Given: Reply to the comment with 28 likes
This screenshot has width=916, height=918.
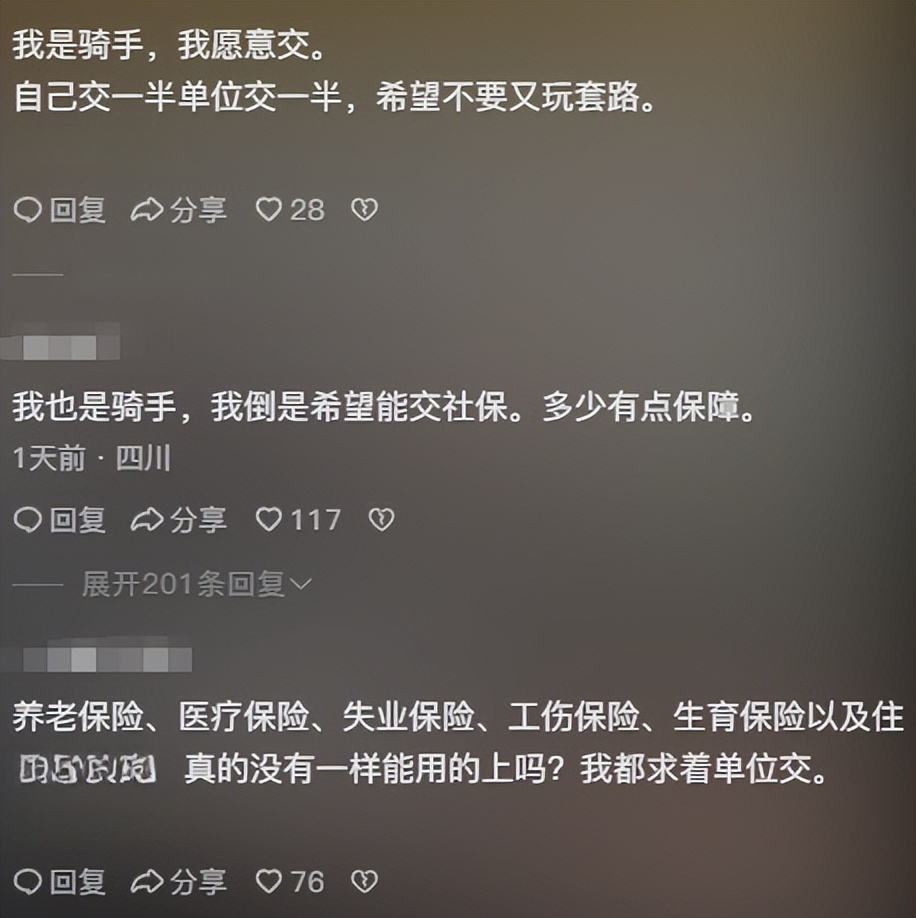Looking at the screenshot, I should (x=60, y=209).
